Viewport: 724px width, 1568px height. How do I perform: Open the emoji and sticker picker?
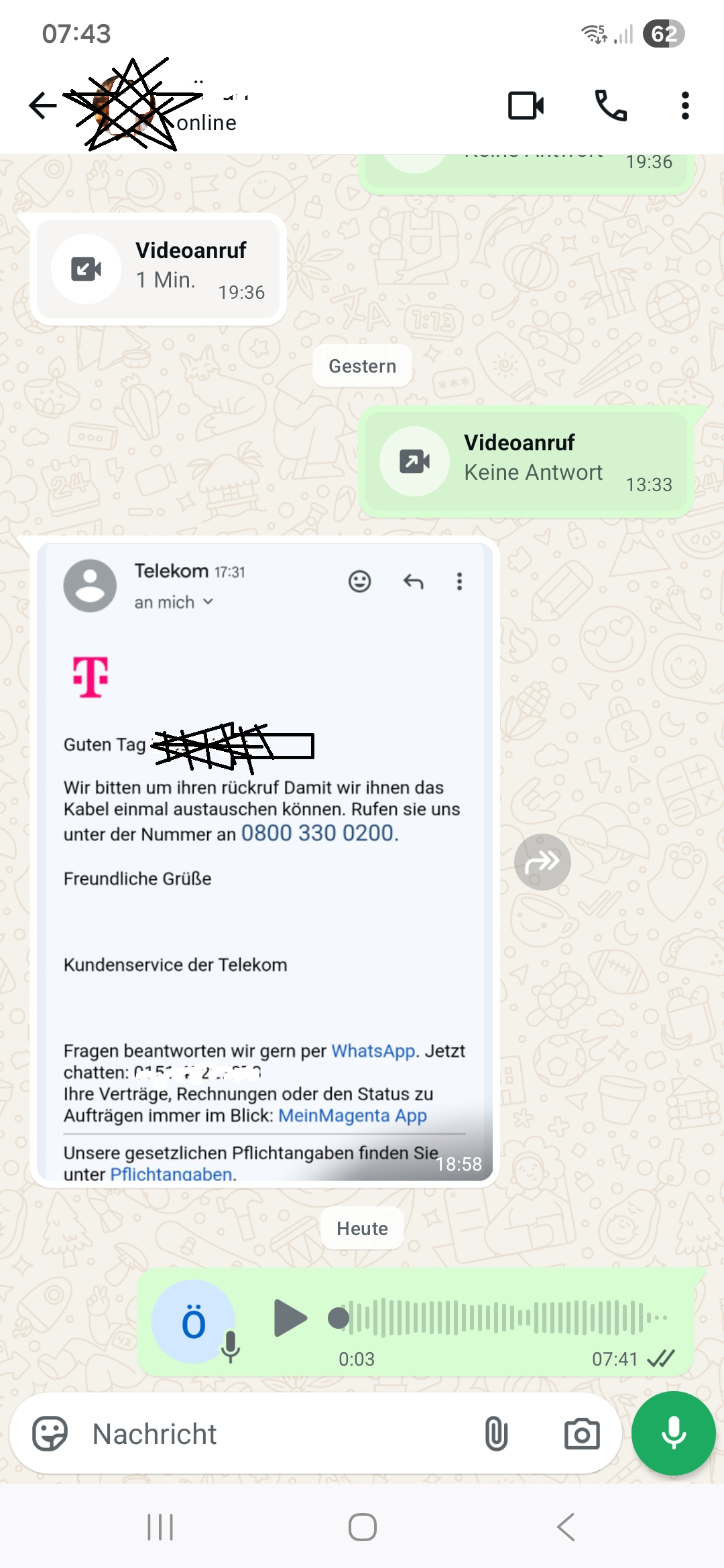click(x=50, y=1434)
